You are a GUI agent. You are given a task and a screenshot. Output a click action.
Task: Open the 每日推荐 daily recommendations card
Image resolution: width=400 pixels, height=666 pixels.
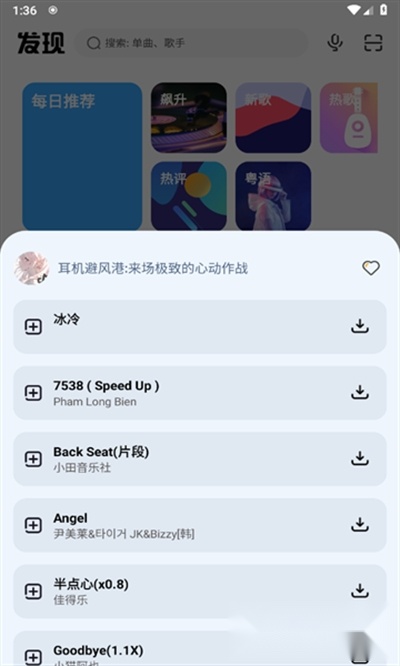point(82,156)
